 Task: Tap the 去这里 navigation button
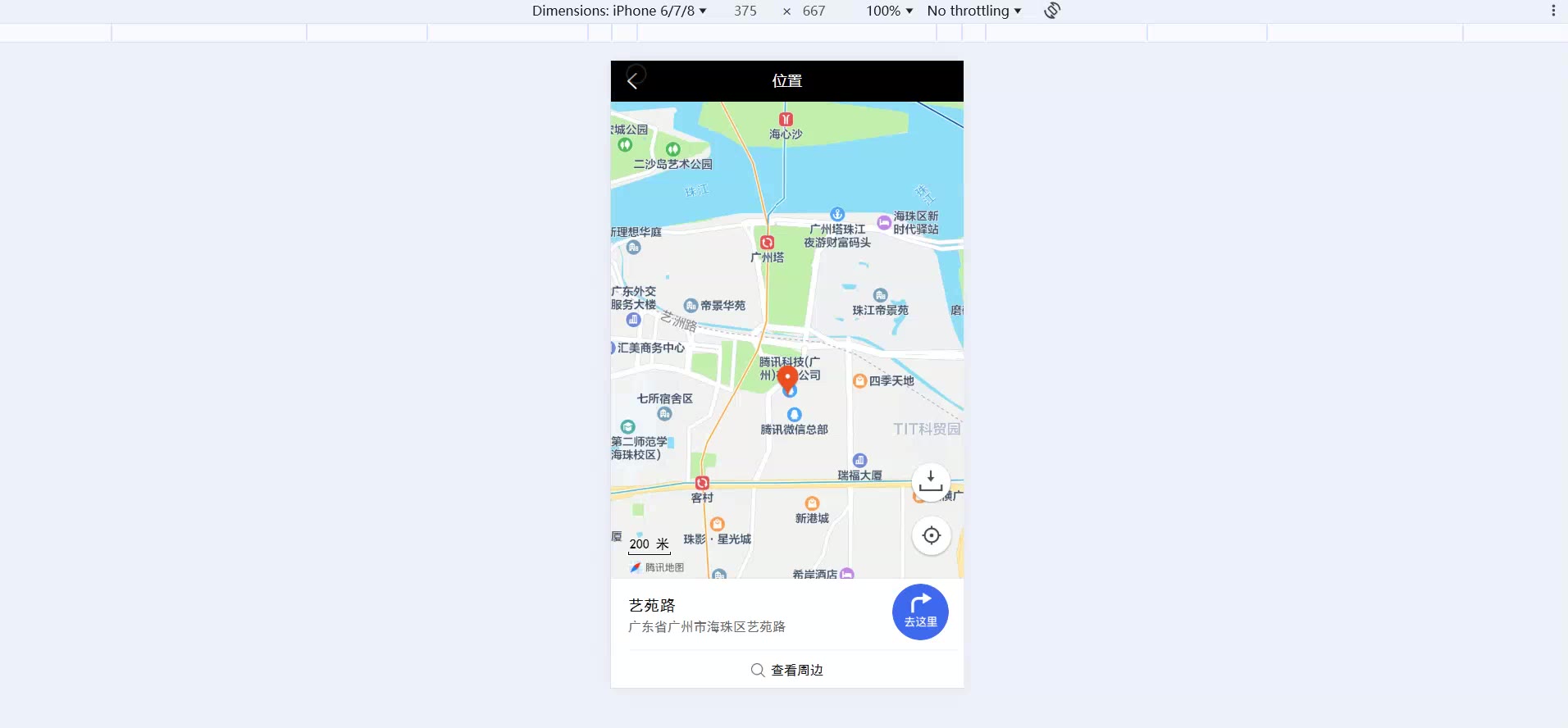click(920, 612)
